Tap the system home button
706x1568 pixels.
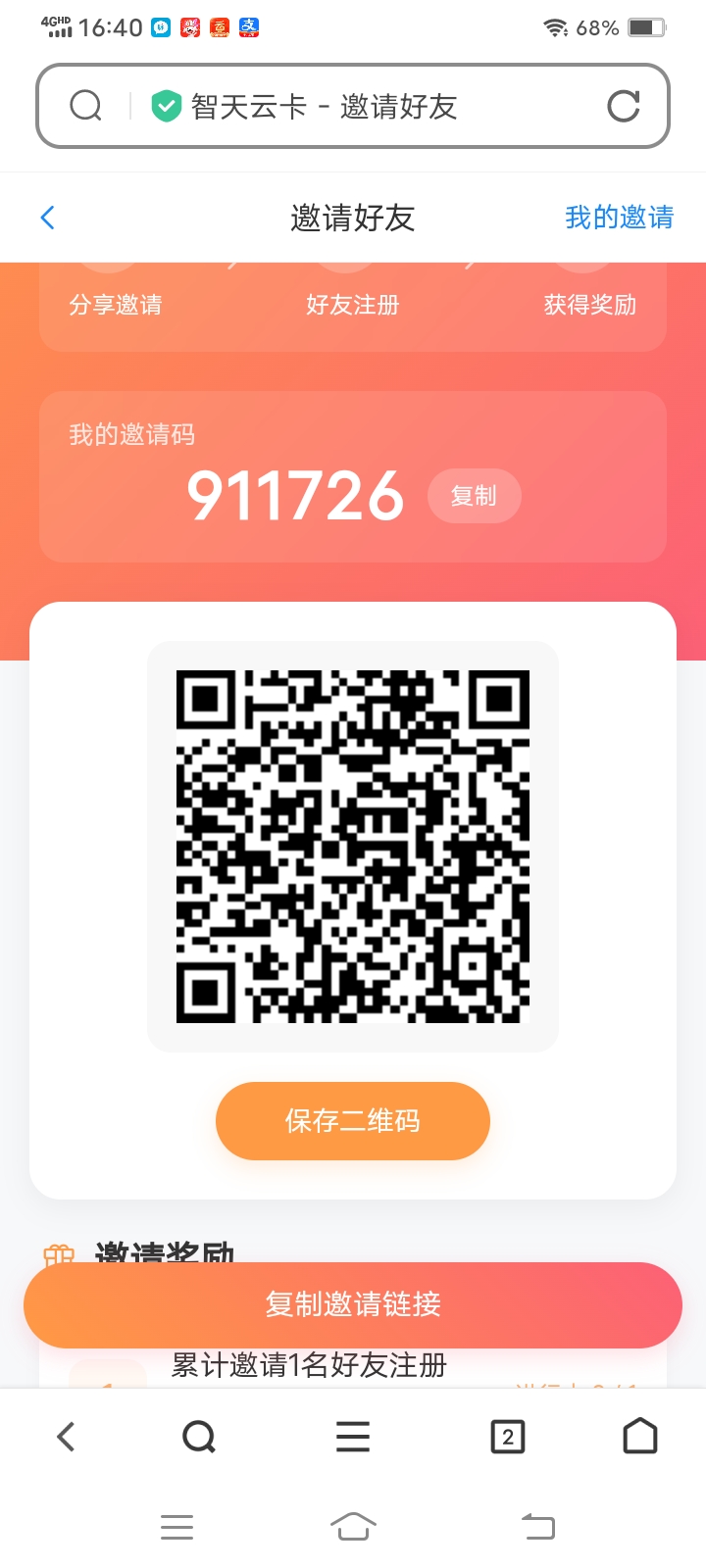click(x=353, y=1526)
